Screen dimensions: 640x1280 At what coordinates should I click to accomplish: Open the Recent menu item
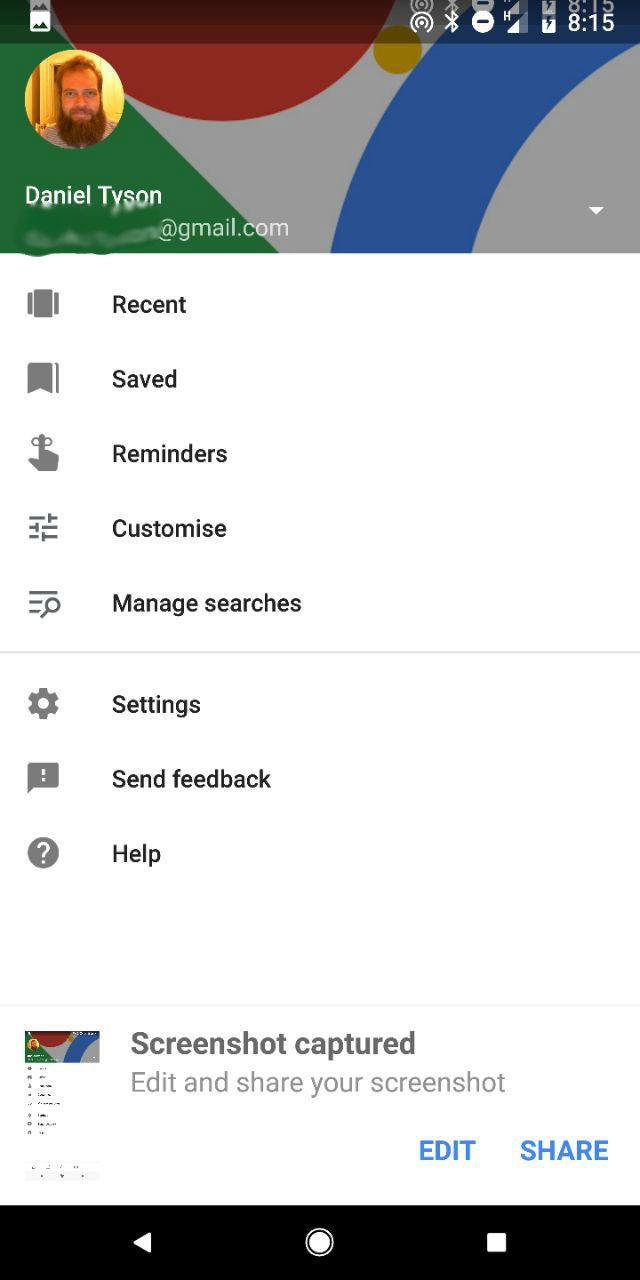pyautogui.click(x=320, y=304)
